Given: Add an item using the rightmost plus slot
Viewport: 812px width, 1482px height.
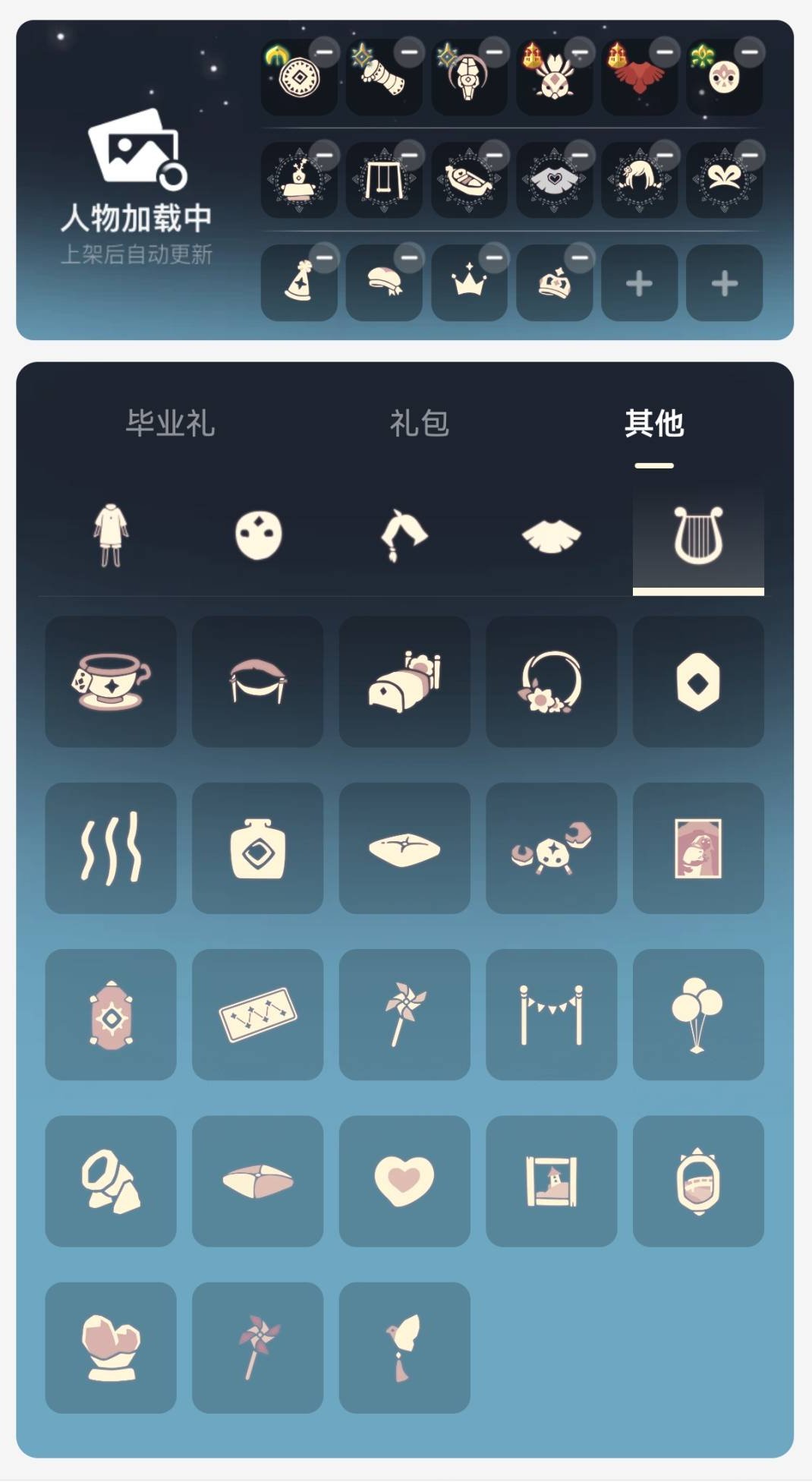Looking at the screenshot, I should (723, 282).
